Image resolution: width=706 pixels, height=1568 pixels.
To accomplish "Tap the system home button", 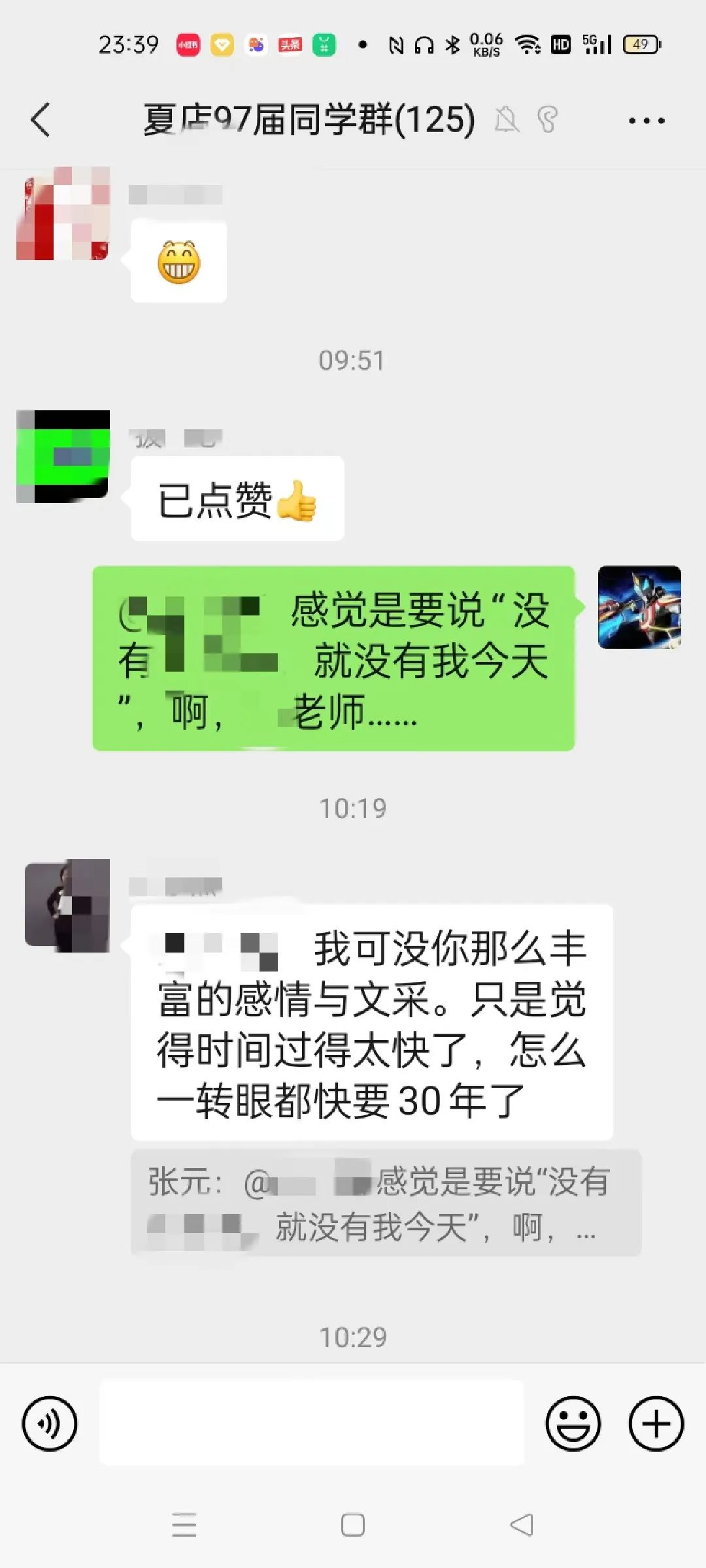I will coord(353,1525).
